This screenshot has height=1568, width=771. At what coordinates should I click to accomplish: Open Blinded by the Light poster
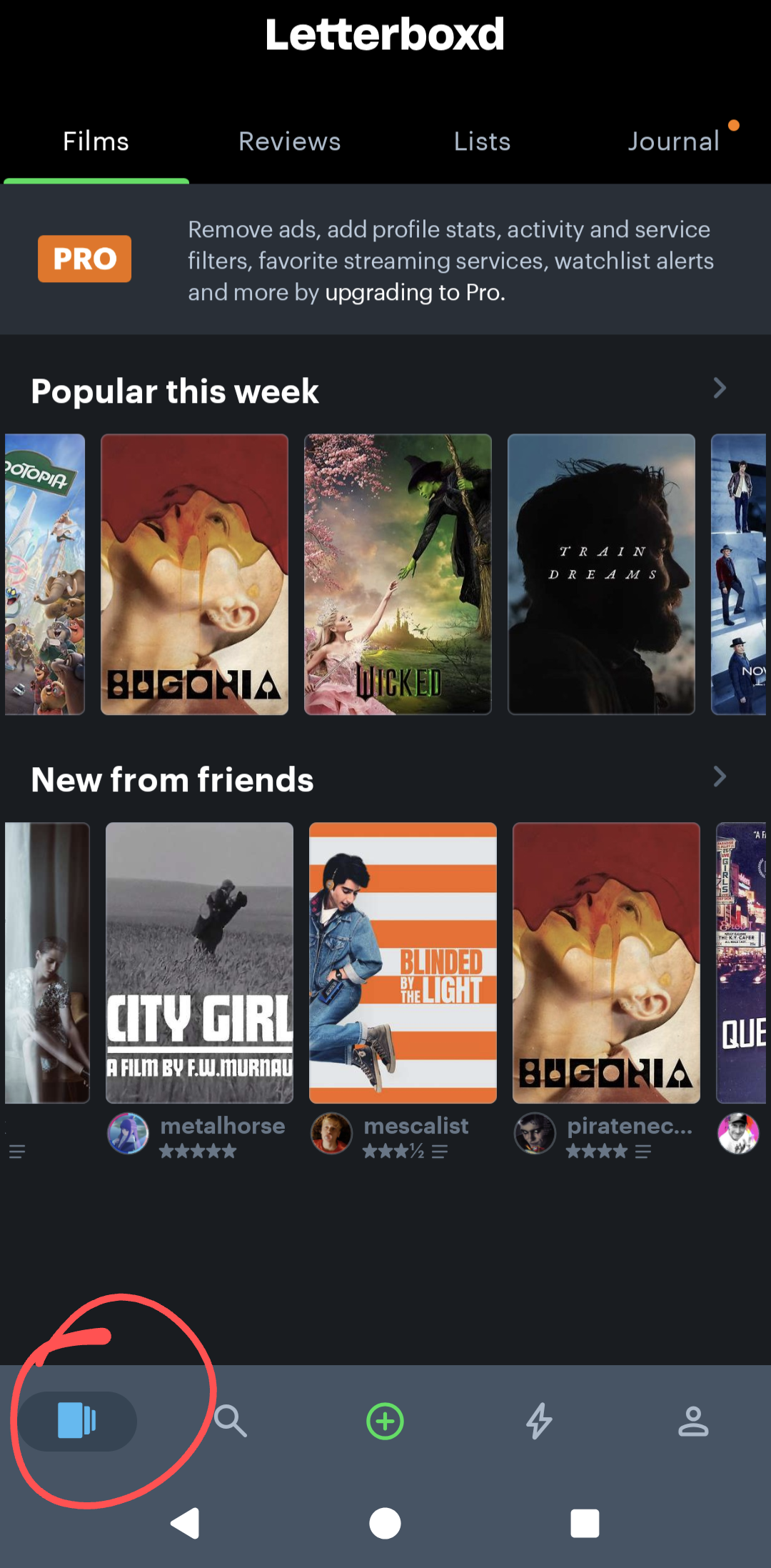click(403, 963)
